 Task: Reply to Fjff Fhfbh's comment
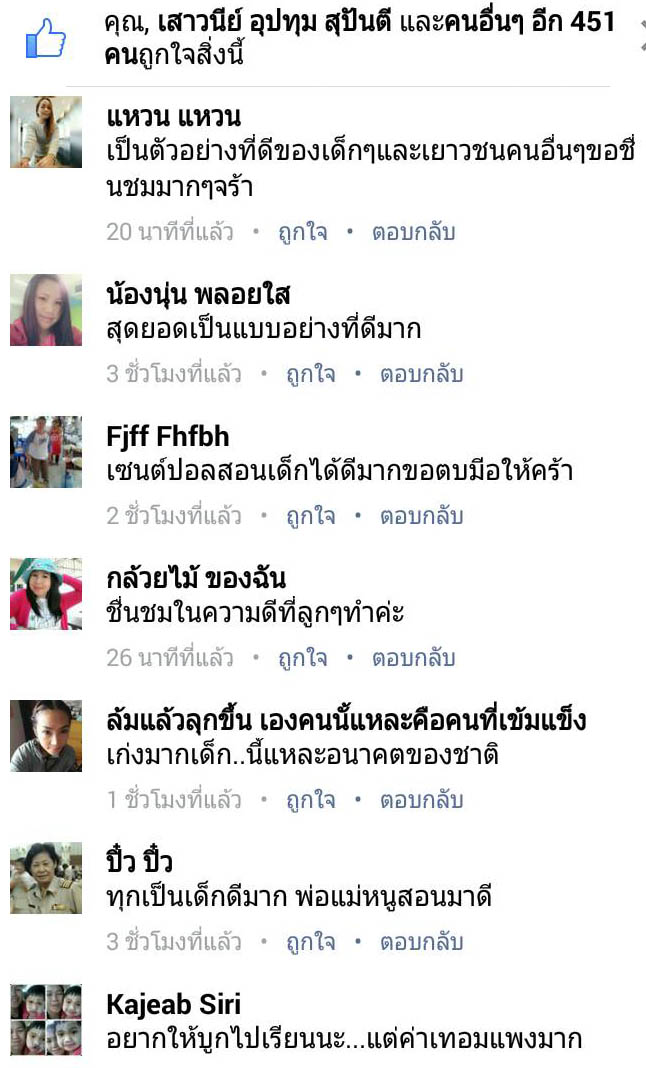(422, 516)
